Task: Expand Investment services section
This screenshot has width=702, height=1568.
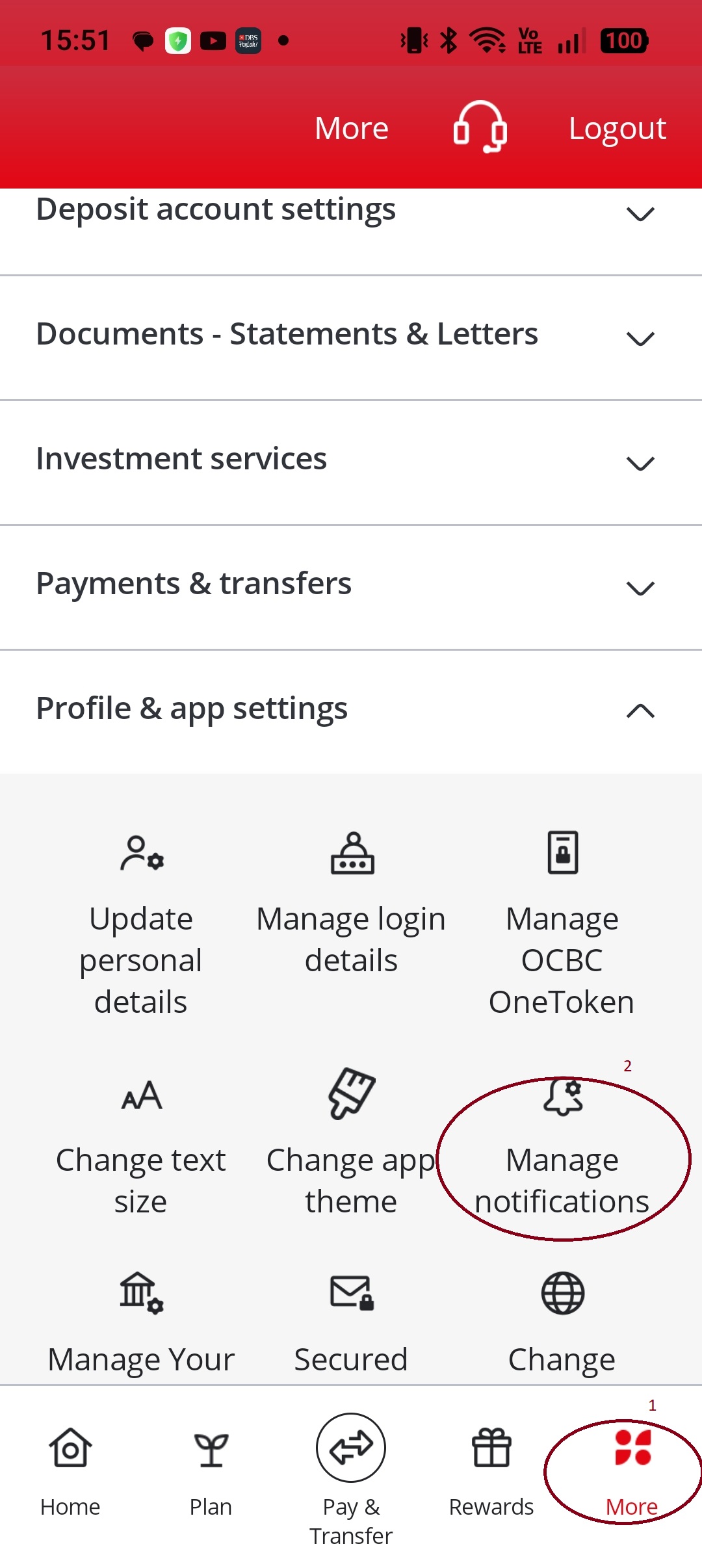Action: pos(351,462)
